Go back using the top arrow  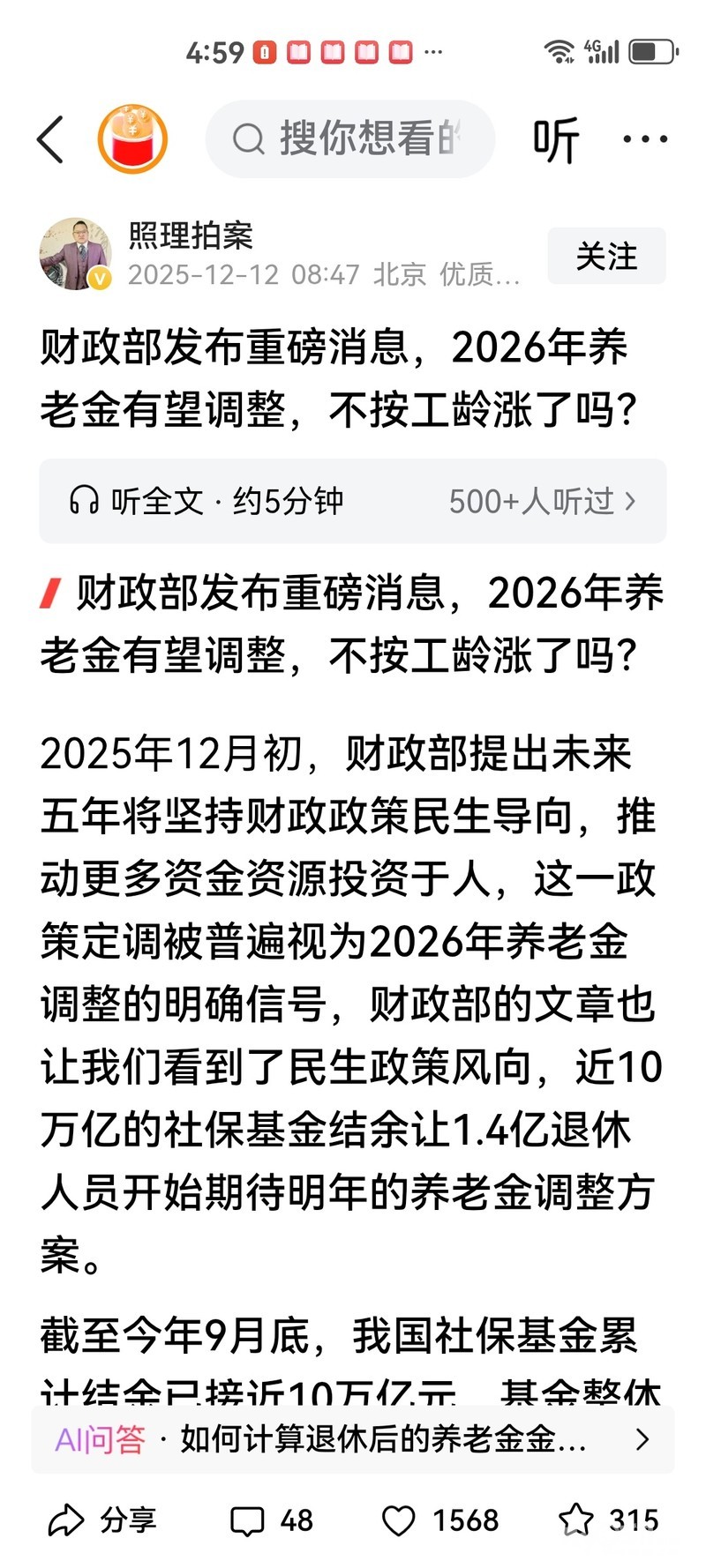click(51, 139)
